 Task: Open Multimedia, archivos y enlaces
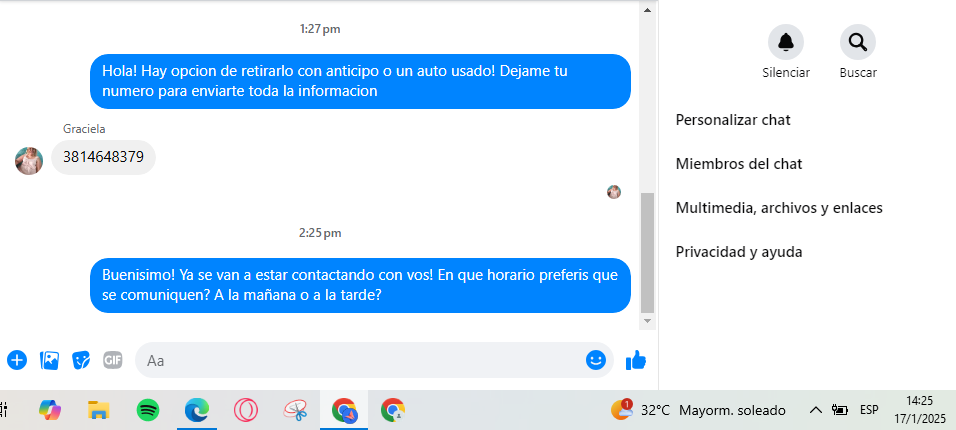click(779, 208)
